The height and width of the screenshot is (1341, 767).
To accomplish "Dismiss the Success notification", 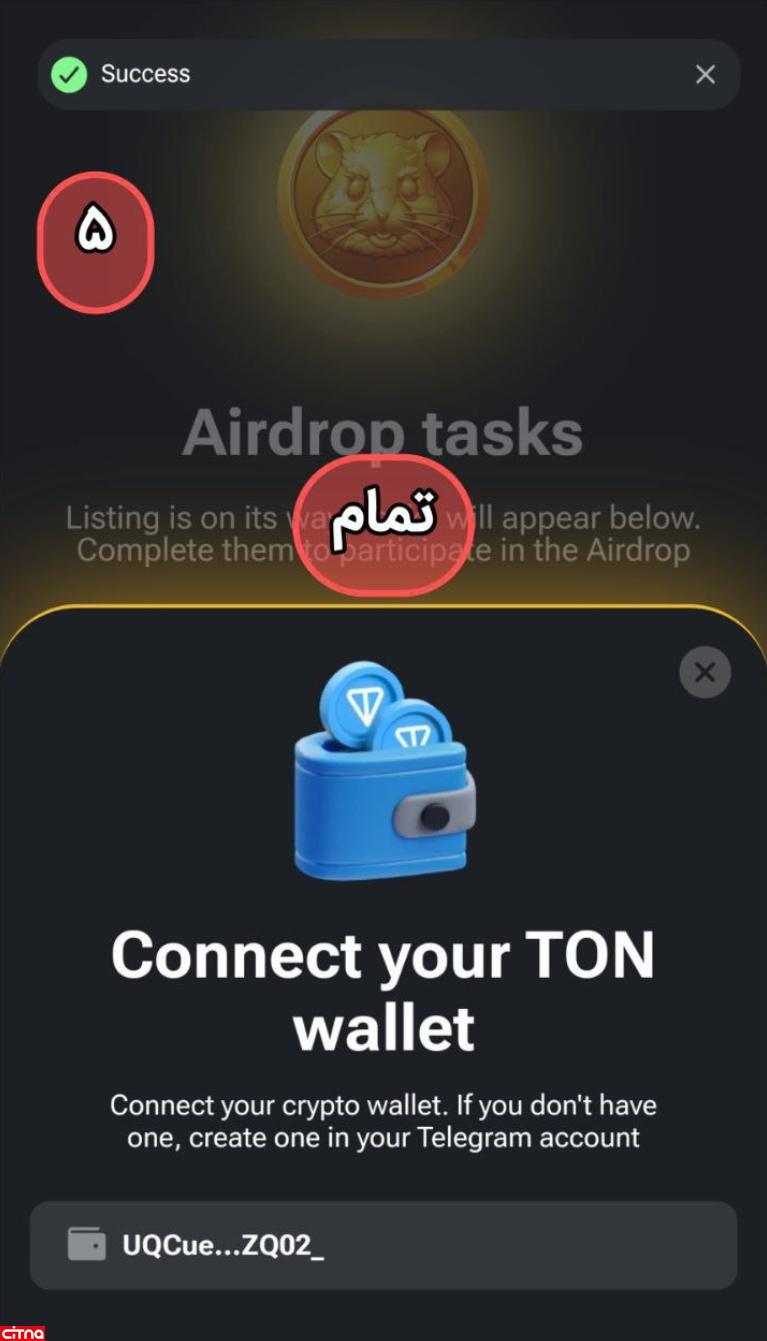I will (705, 75).
